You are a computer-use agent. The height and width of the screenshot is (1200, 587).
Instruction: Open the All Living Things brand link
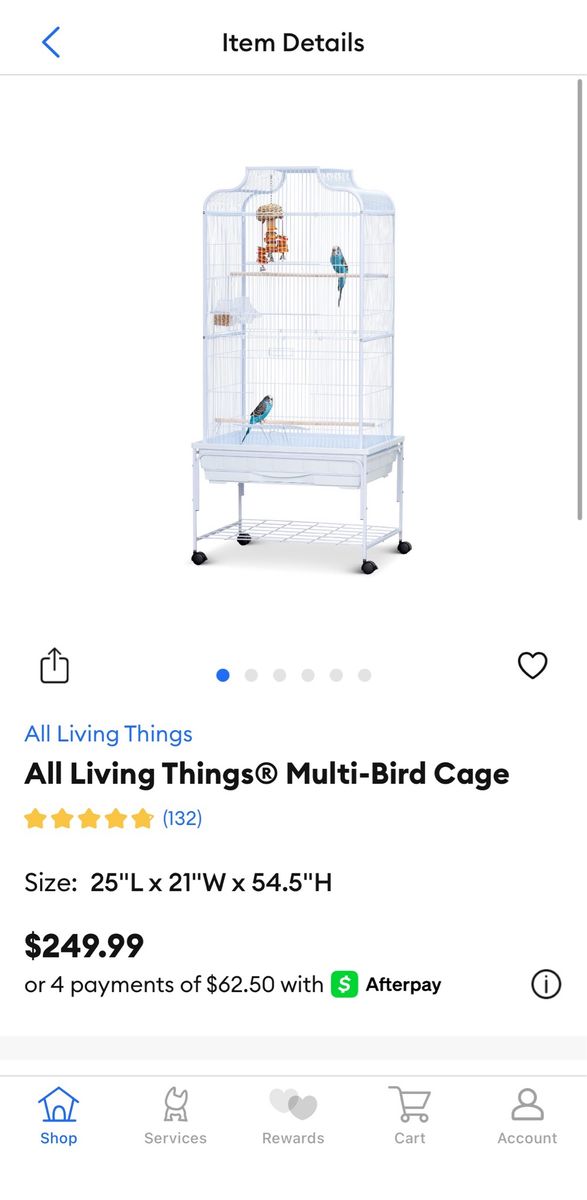(x=108, y=734)
